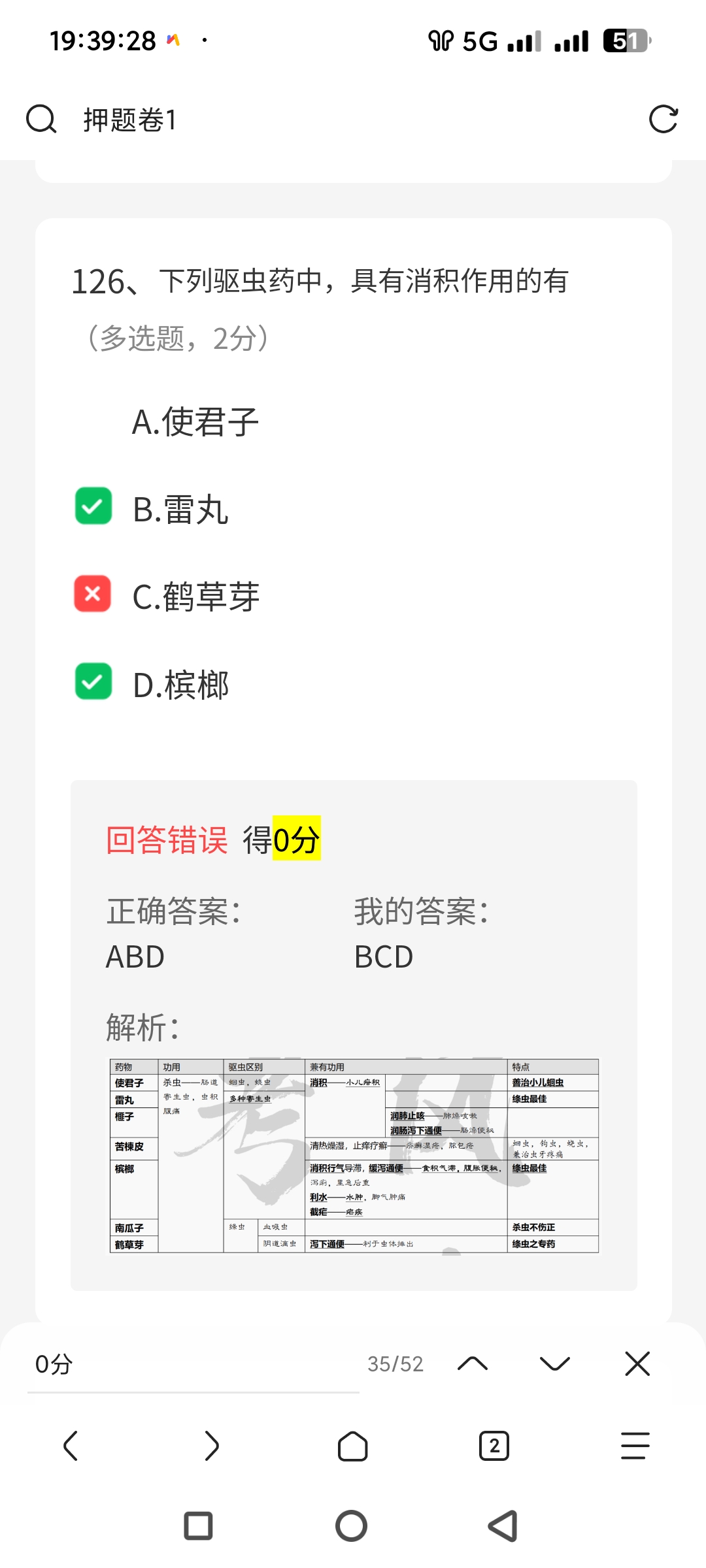Jump to previous match with up arrow
This screenshot has width=706, height=1568.
473,1364
